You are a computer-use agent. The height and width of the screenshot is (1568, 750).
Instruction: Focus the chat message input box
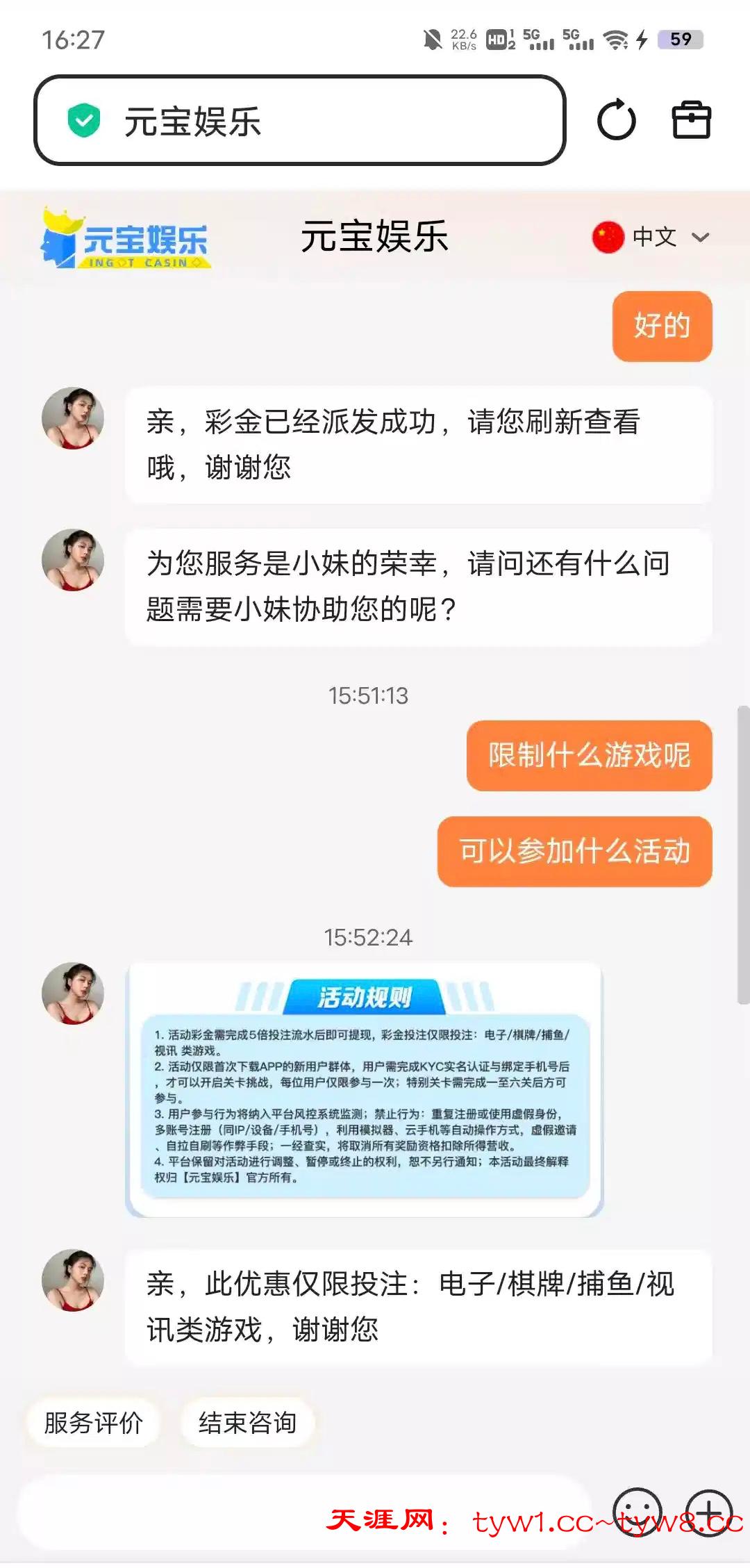174,1512
